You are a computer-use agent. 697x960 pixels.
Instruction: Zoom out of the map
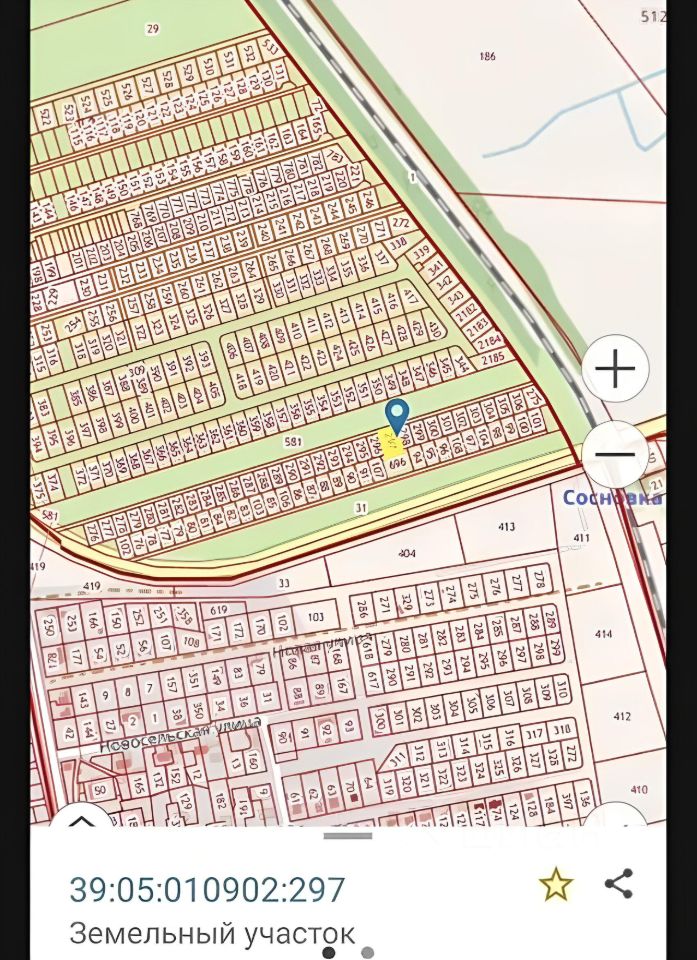click(x=615, y=454)
